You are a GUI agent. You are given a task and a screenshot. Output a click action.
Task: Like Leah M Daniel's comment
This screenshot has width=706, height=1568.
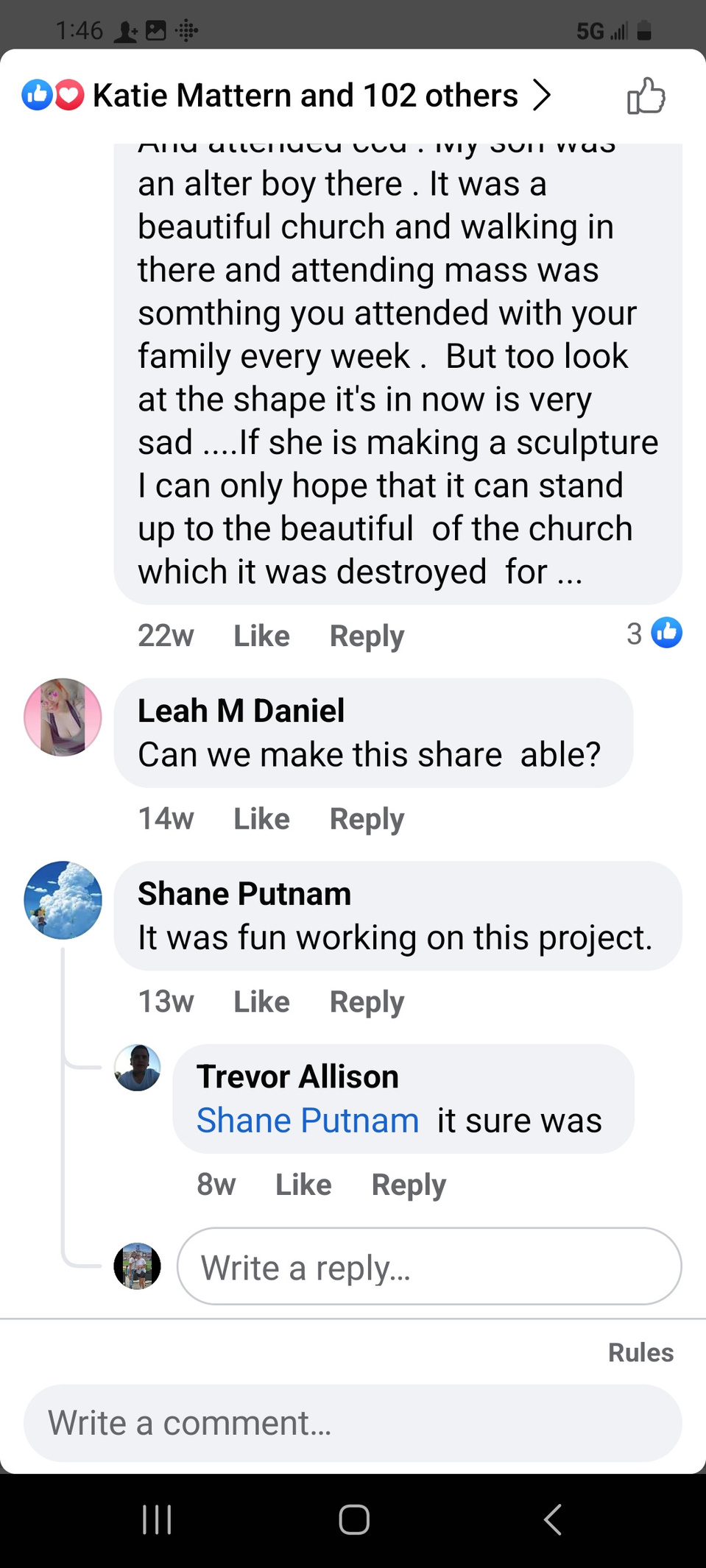[x=261, y=818]
